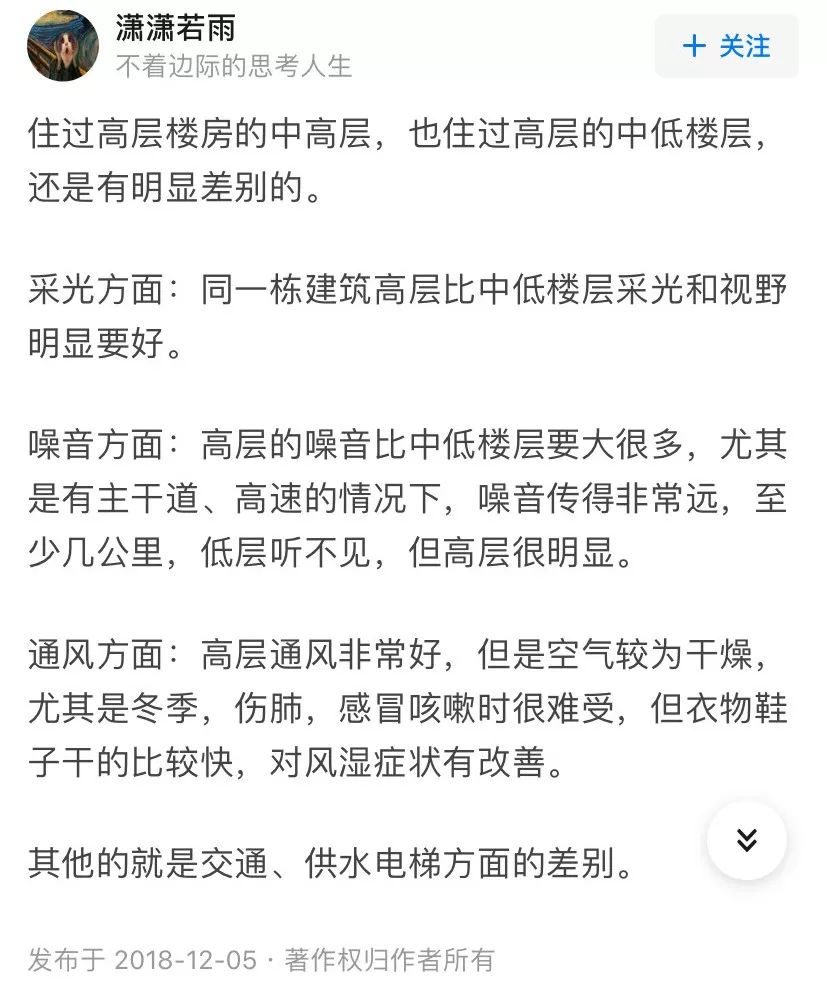This screenshot has width=827, height=998.
Task: Follow author with the 关注 button
Action: click(726, 46)
